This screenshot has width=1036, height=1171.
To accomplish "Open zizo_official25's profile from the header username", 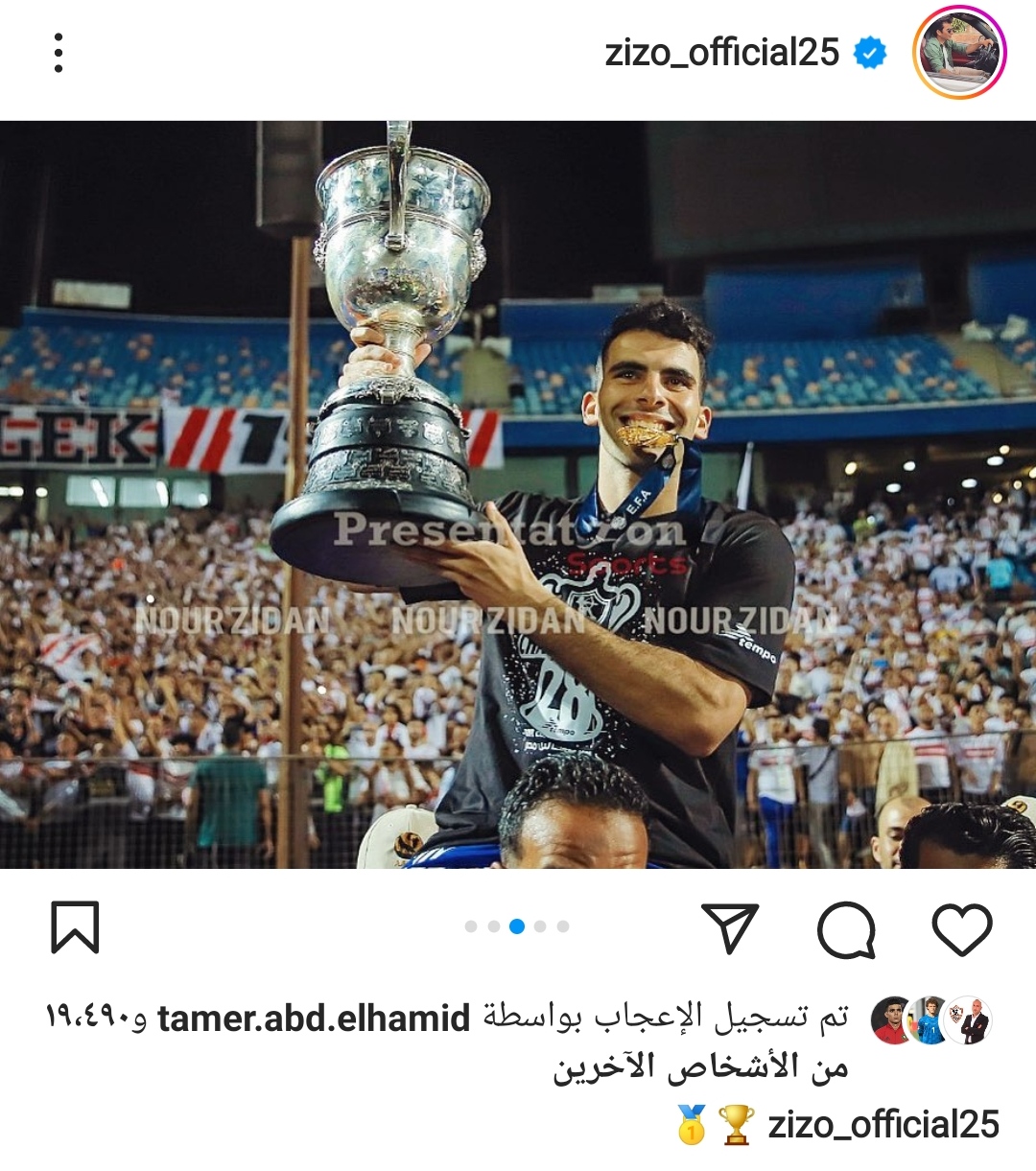I will [721, 53].
